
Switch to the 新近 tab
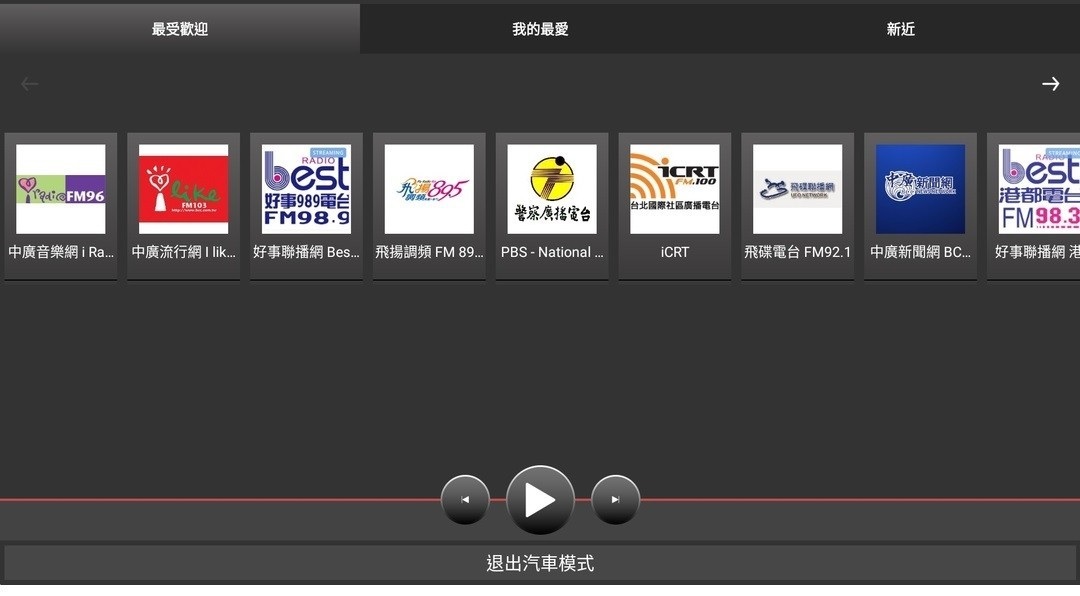(900, 29)
